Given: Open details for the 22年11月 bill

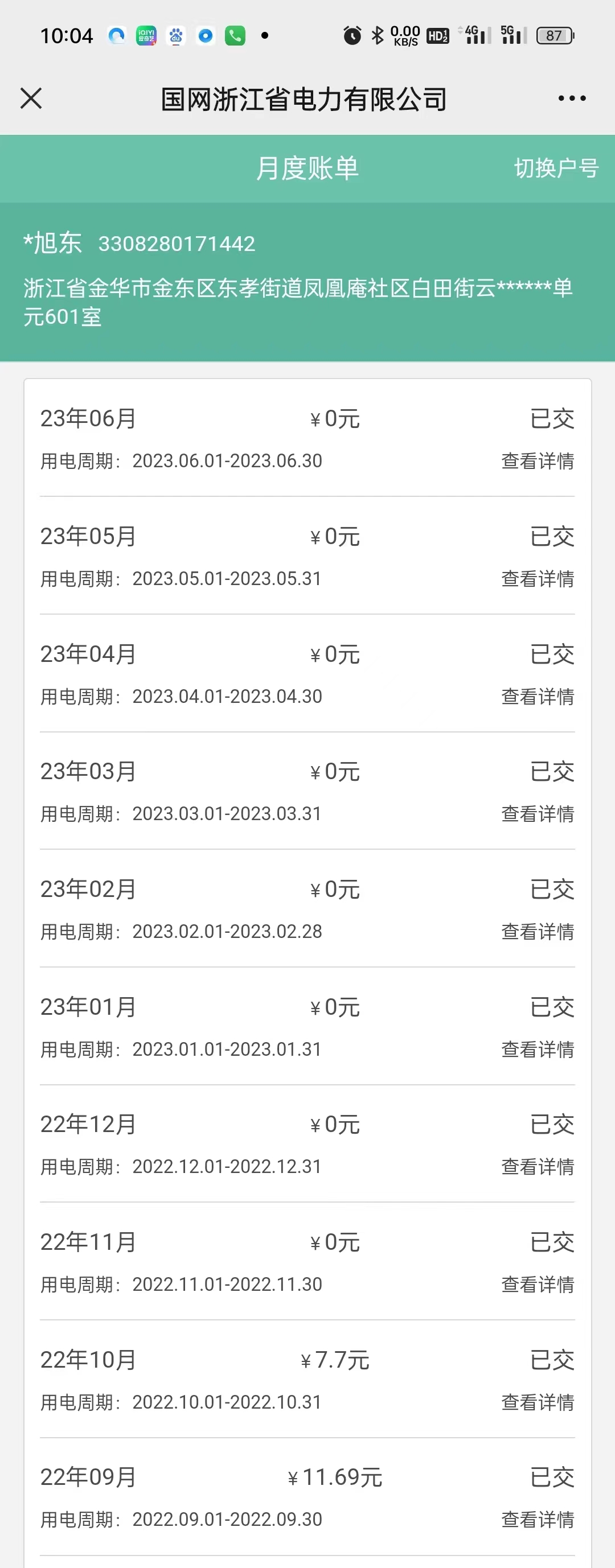Looking at the screenshot, I should [x=537, y=1285].
